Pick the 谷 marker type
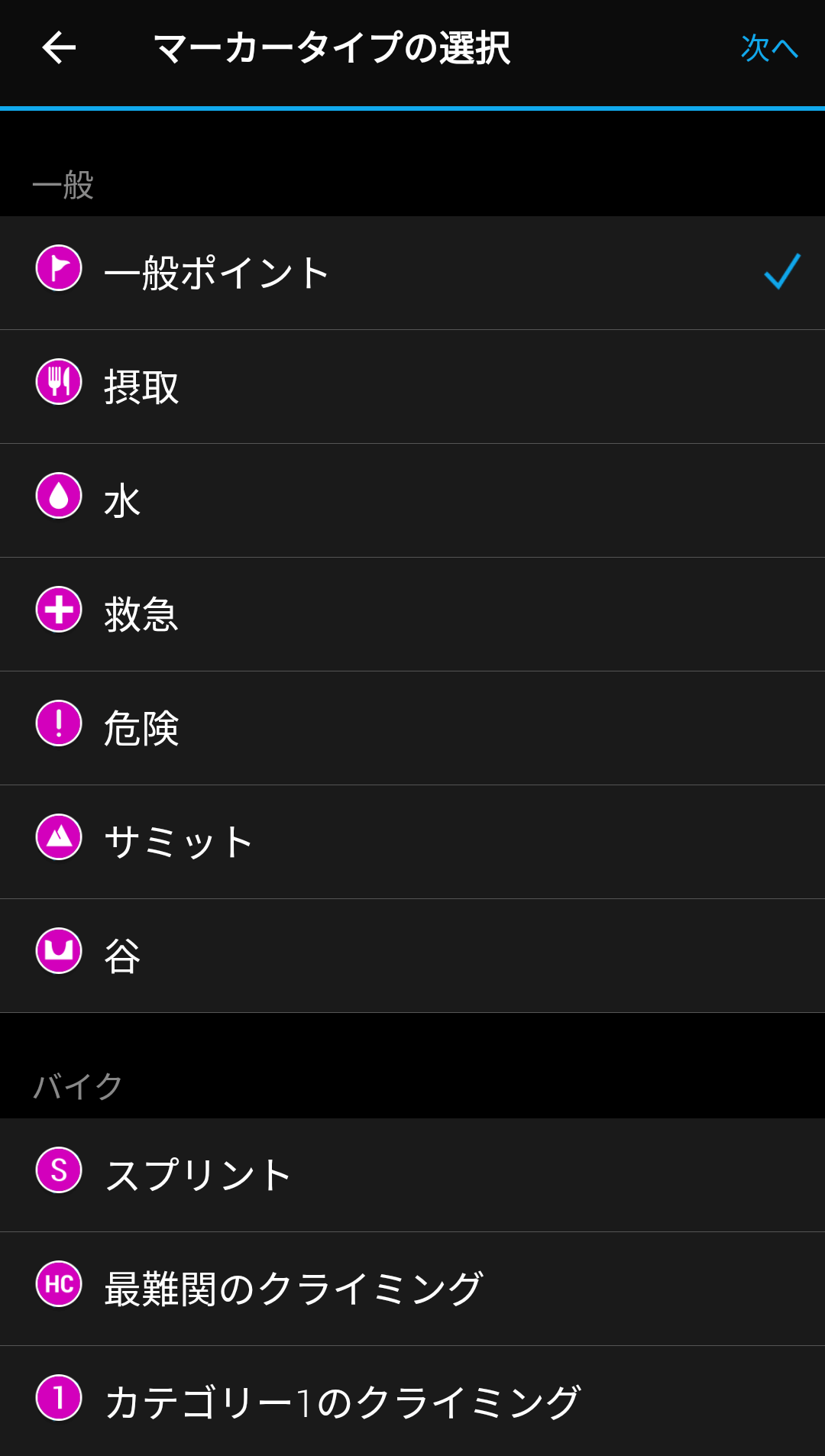This screenshot has height=1456, width=825. point(412,956)
